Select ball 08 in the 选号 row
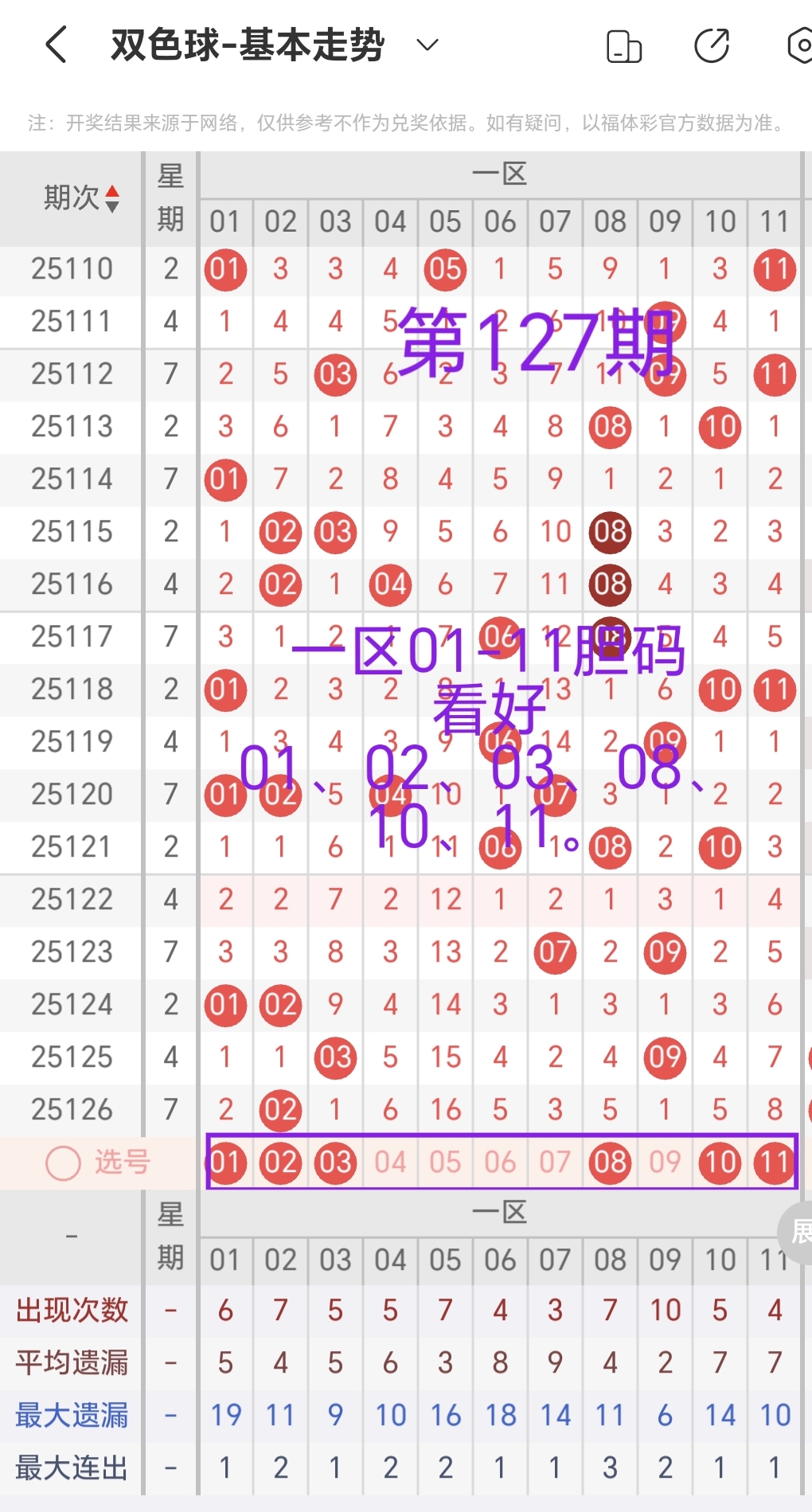The height and width of the screenshot is (1512, 812). [609, 1162]
